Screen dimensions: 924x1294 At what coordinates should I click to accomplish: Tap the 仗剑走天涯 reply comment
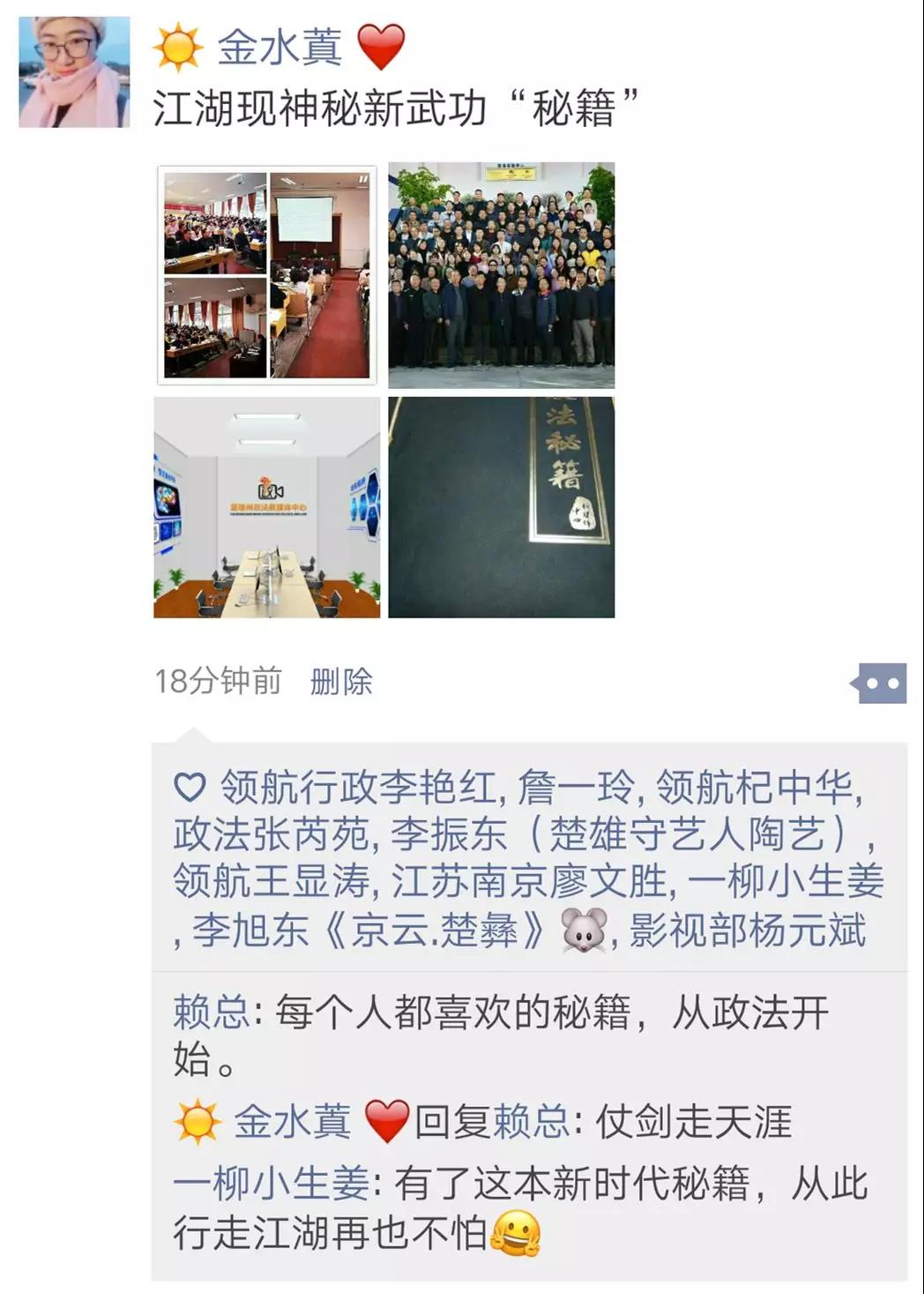click(693, 1122)
